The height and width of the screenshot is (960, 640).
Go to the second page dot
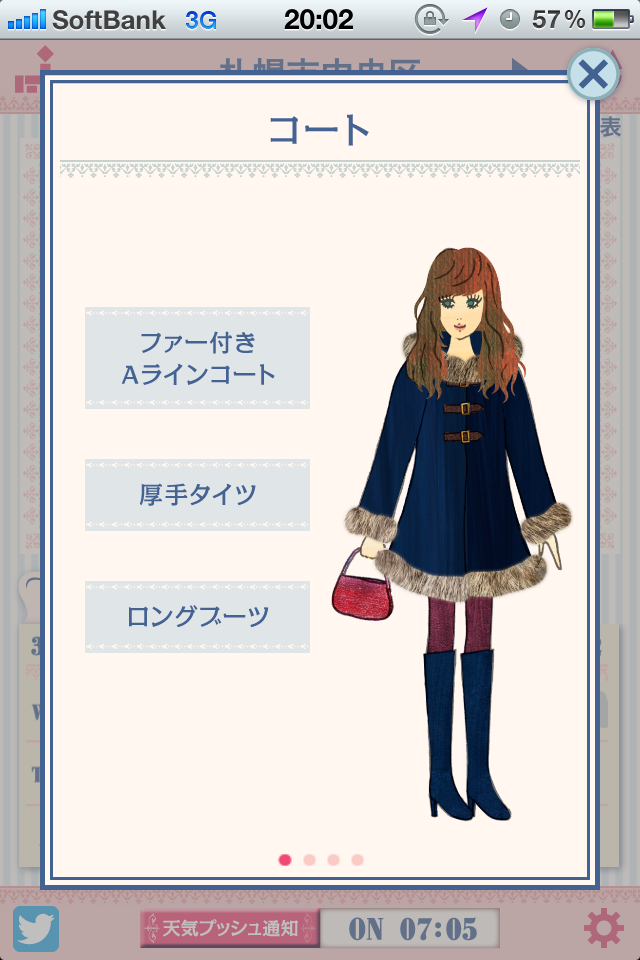point(309,860)
